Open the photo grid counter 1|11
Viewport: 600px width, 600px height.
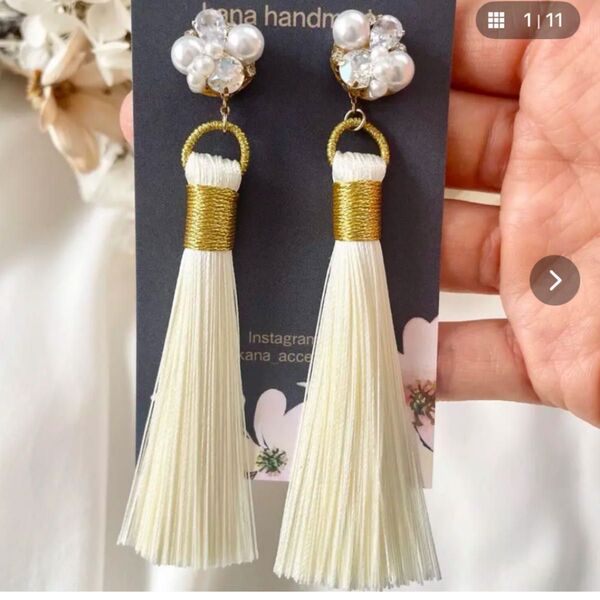(x=527, y=20)
